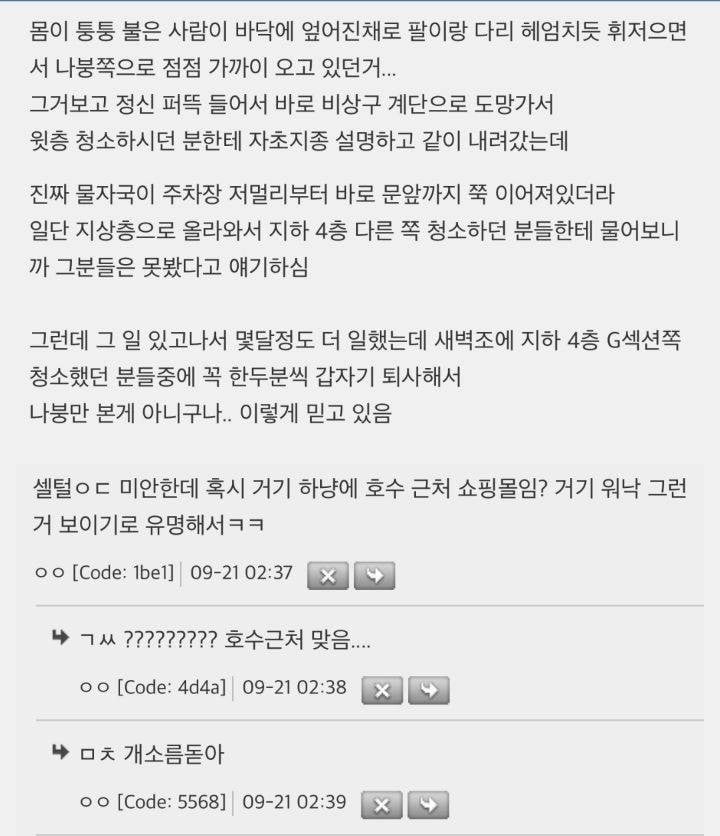Delete the reply with Code 4d4a
The height and width of the screenshot is (836, 720).
pos(381,690)
